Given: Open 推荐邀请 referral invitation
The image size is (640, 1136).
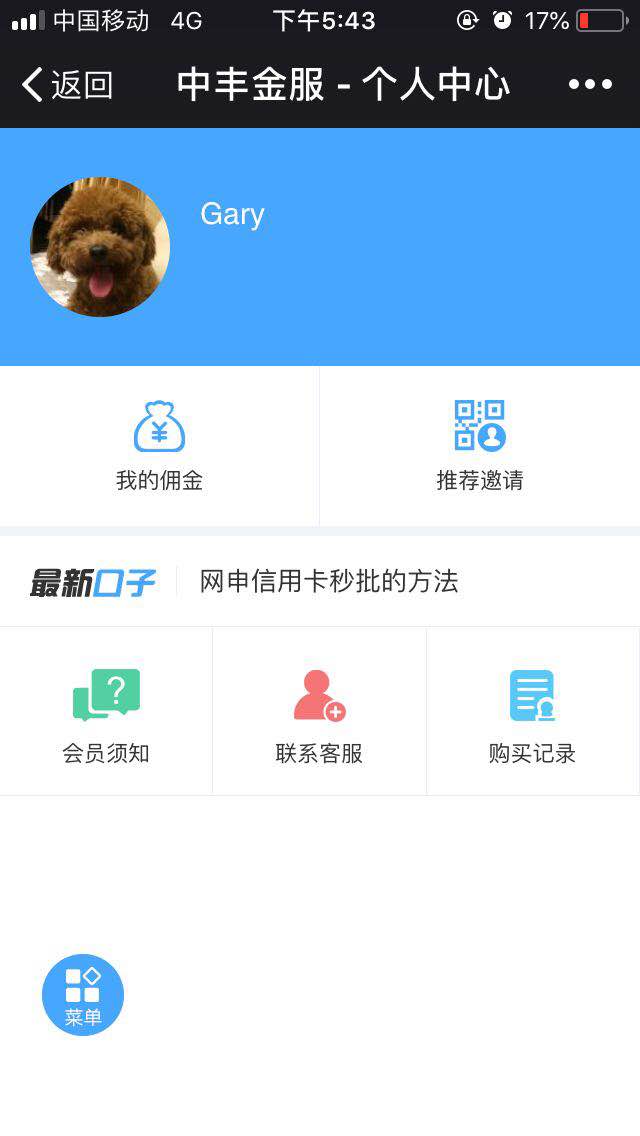Looking at the screenshot, I should click(x=480, y=446).
